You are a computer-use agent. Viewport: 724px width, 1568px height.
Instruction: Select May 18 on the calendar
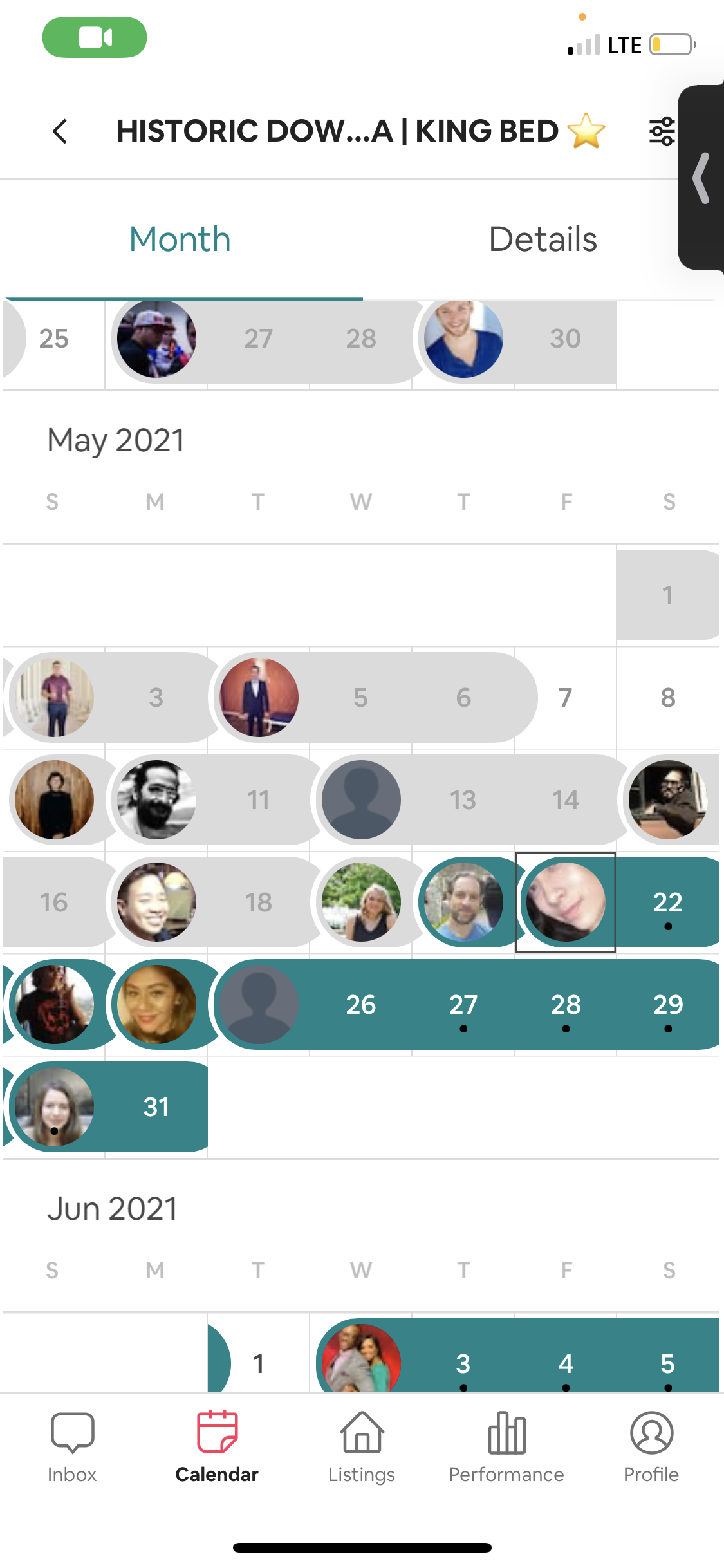[259, 902]
